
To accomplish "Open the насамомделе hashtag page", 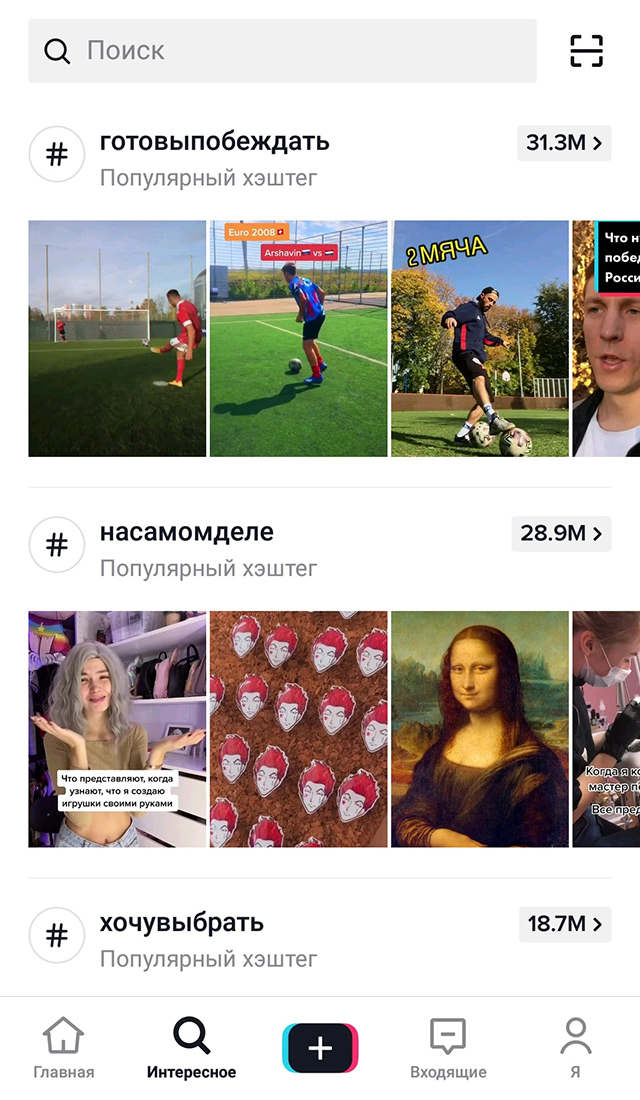I will coord(186,532).
